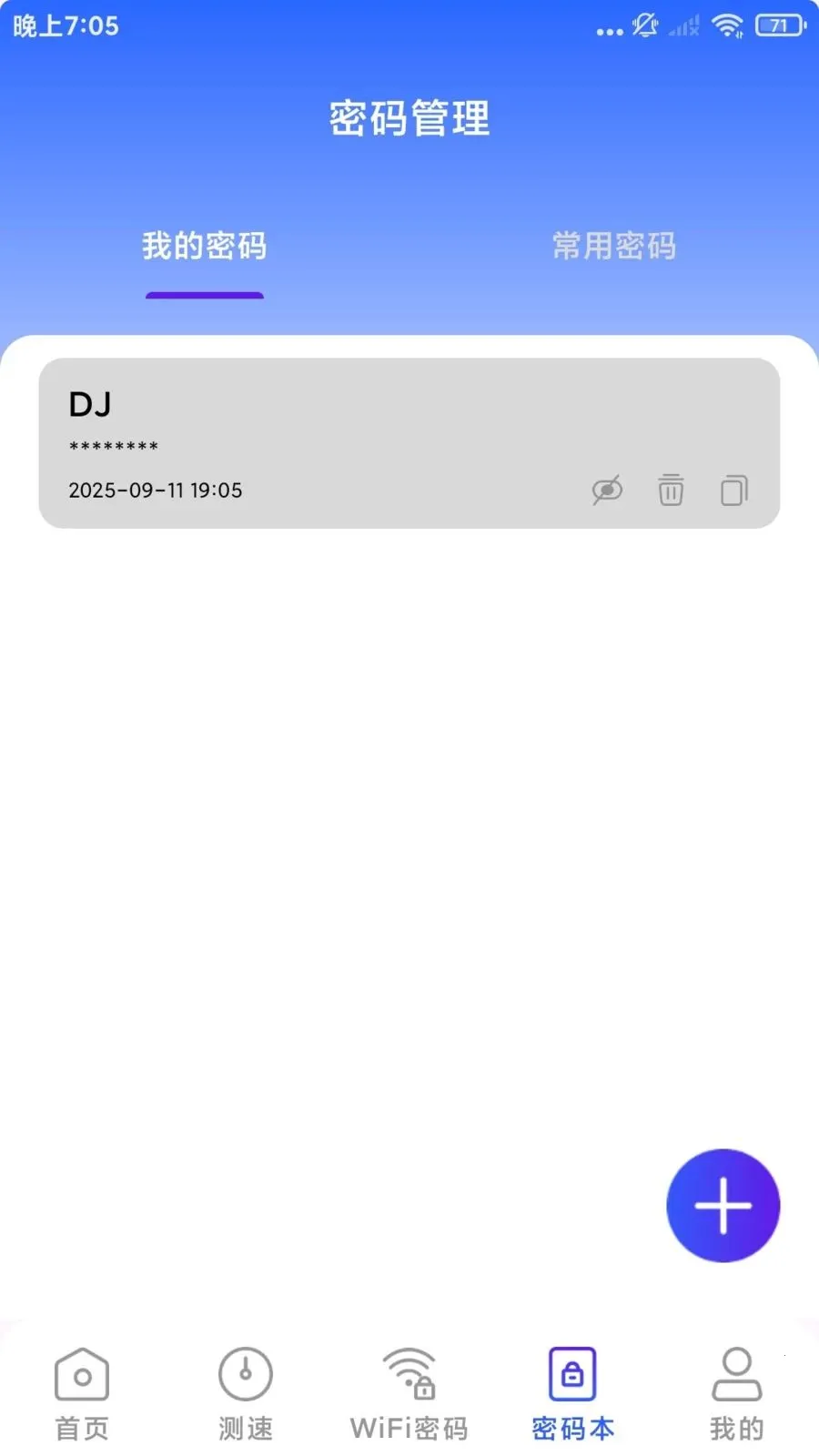Select the 我的密码 tab
Image resolution: width=819 pixels, height=1456 pixels.
tap(205, 246)
